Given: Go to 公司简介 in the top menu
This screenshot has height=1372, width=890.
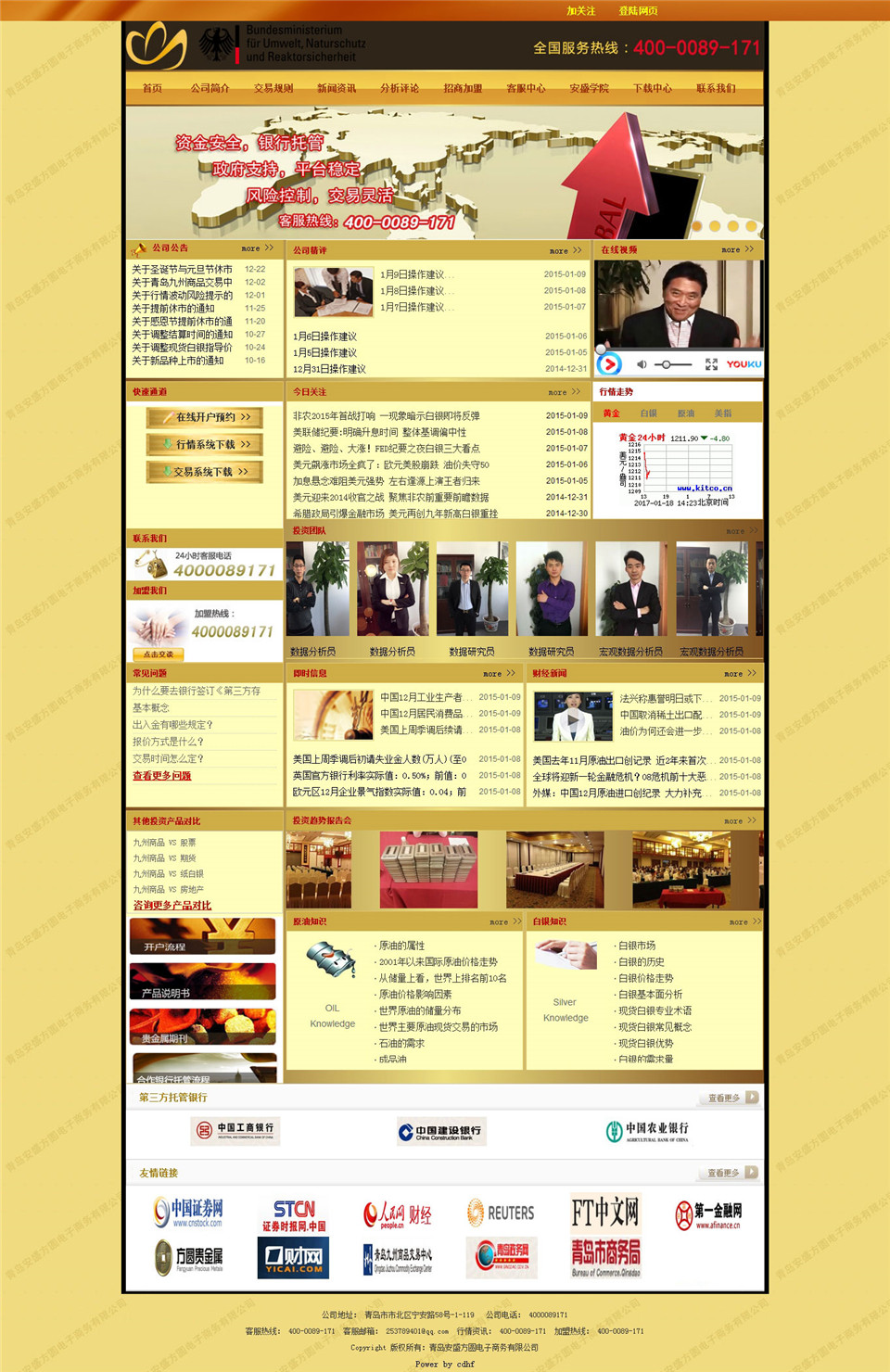Looking at the screenshot, I should (210, 89).
